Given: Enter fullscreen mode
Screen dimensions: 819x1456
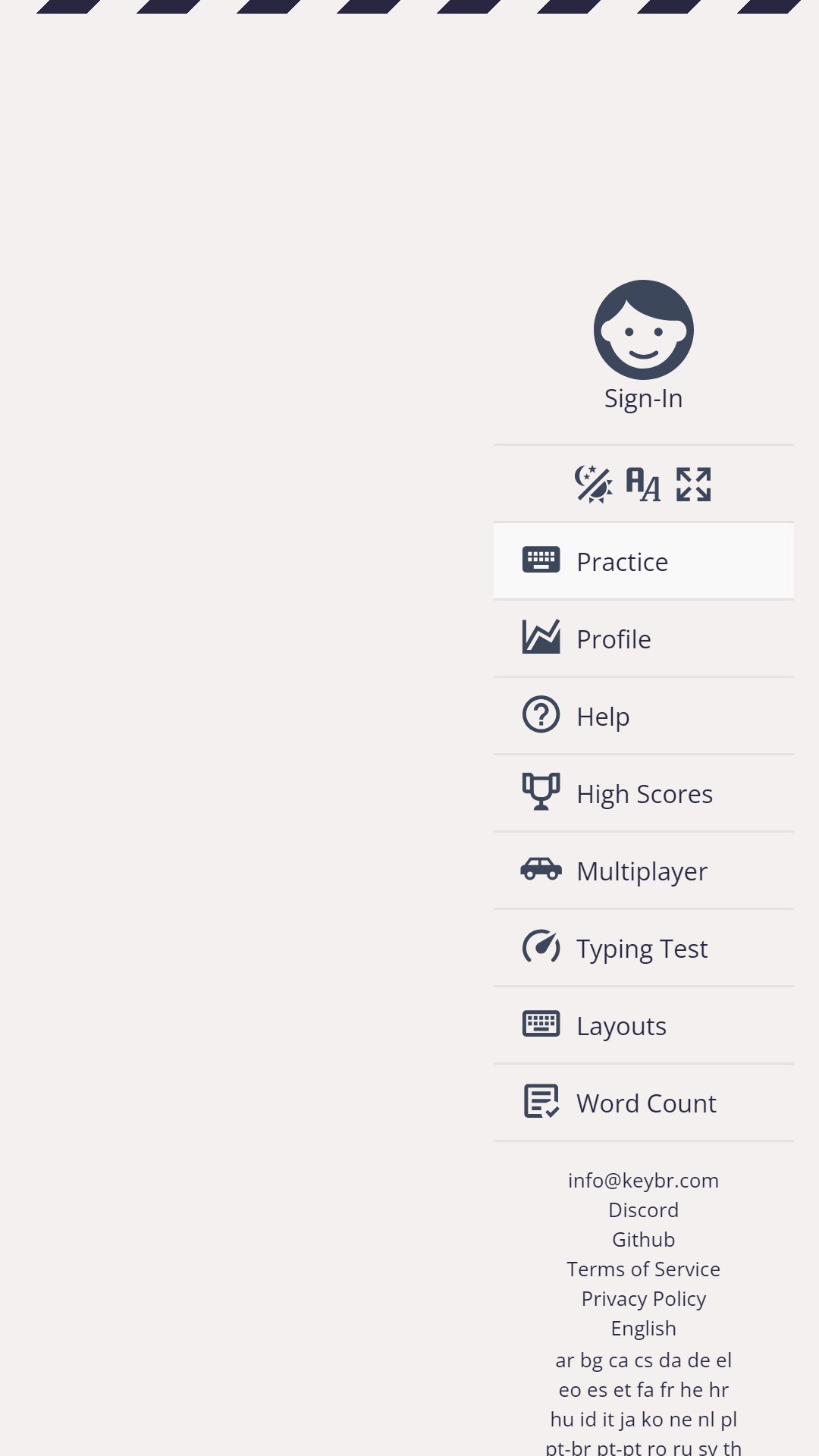Looking at the screenshot, I should coord(694,485).
